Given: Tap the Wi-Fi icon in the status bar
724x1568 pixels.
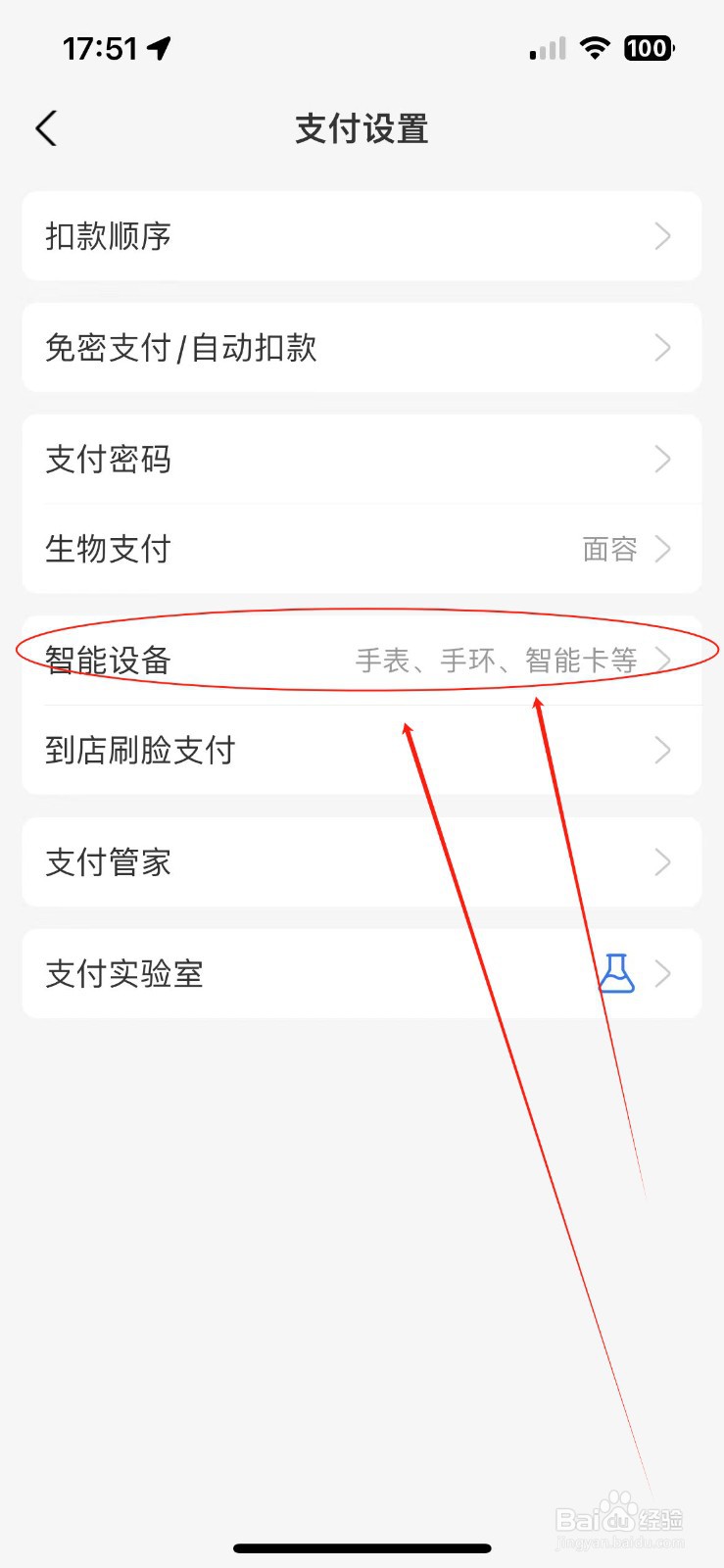Looking at the screenshot, I should (x=596, y=48).
